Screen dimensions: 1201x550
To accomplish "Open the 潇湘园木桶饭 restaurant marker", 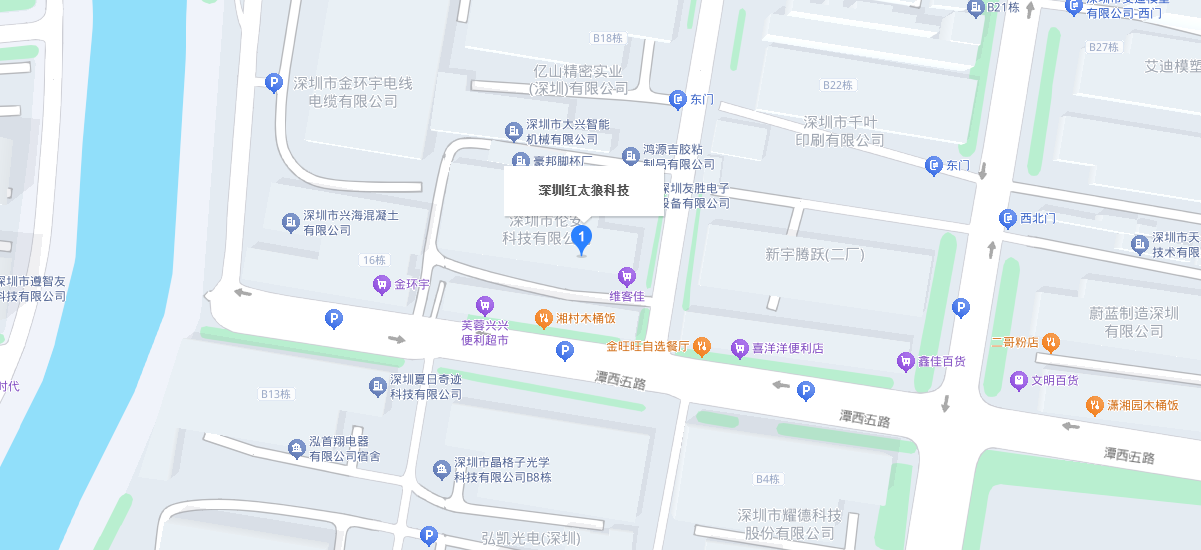I will 1094,405.
